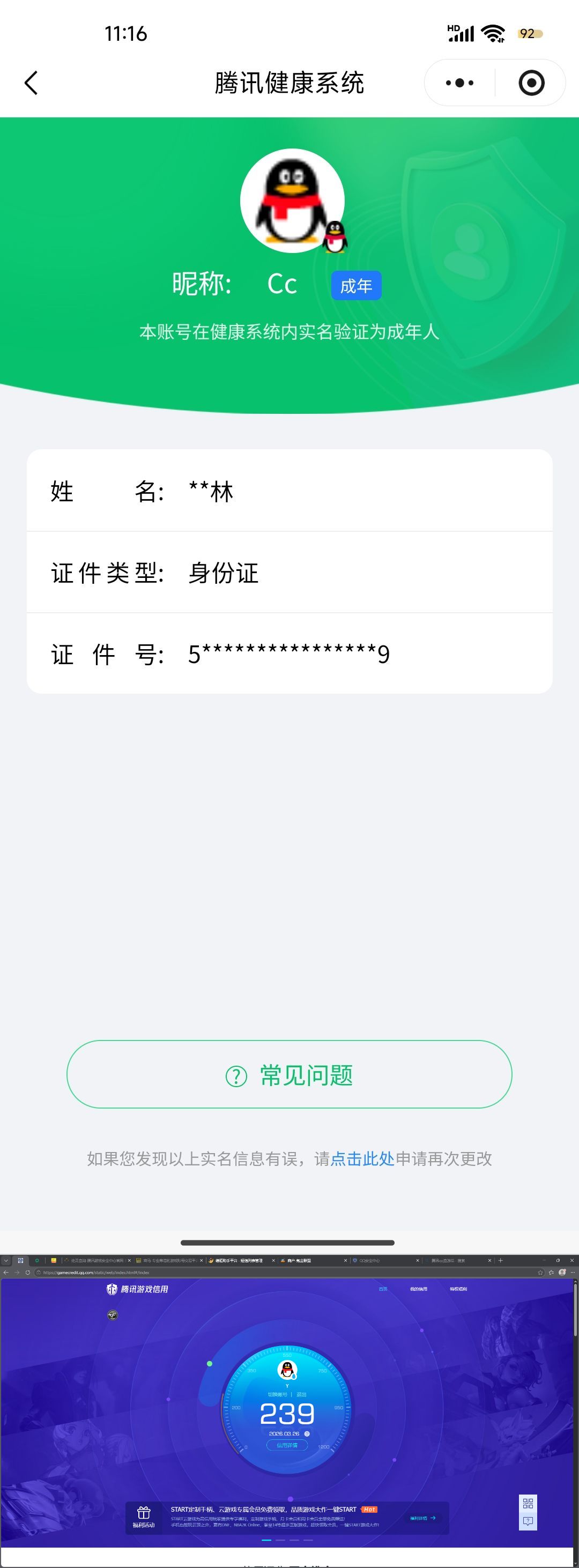Click the bookmark star in the address bar
The width and height of the screenshot is (579, 1568).
point(539,1272)
